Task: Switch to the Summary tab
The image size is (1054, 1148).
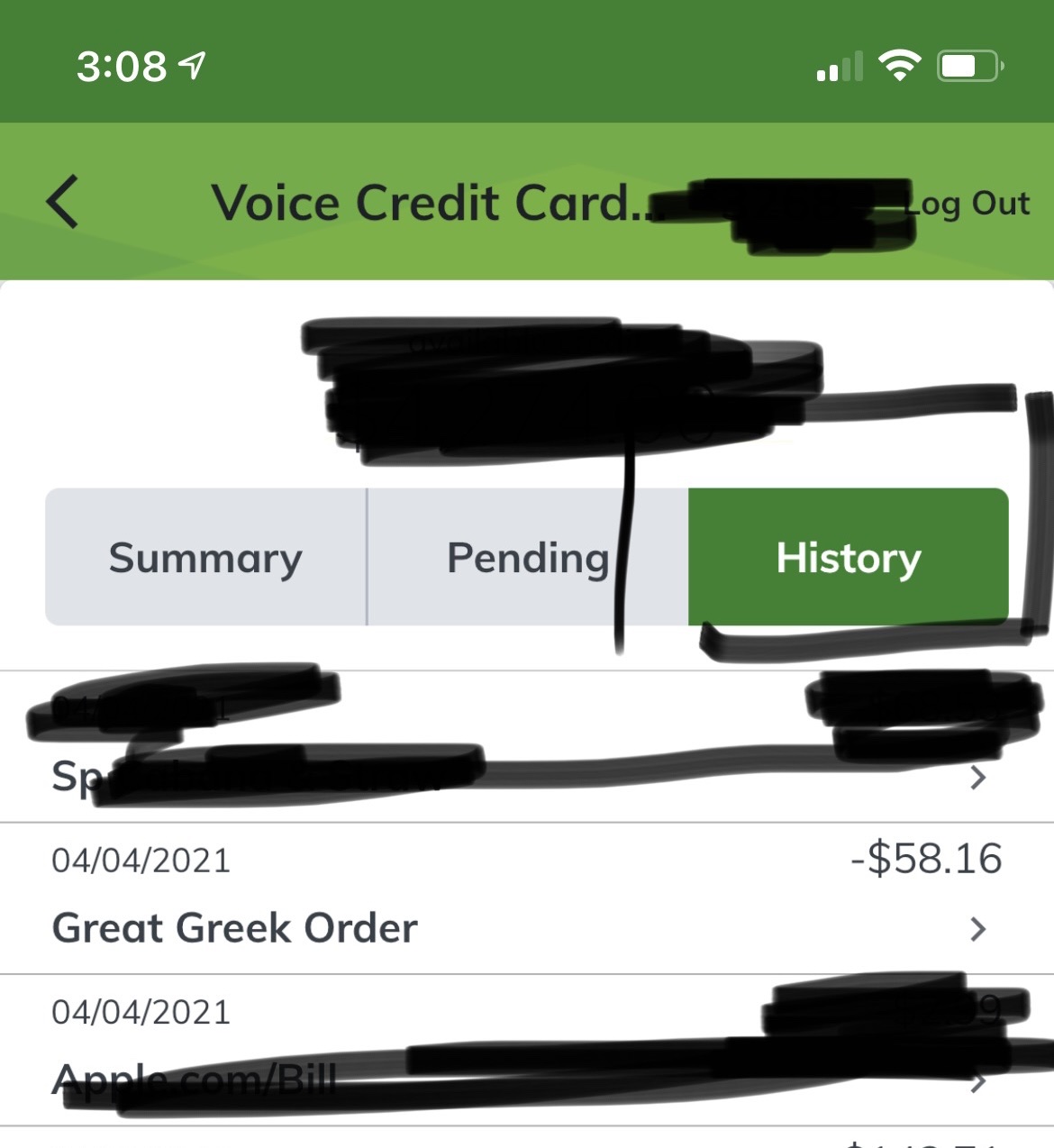Action: (205, 558)
